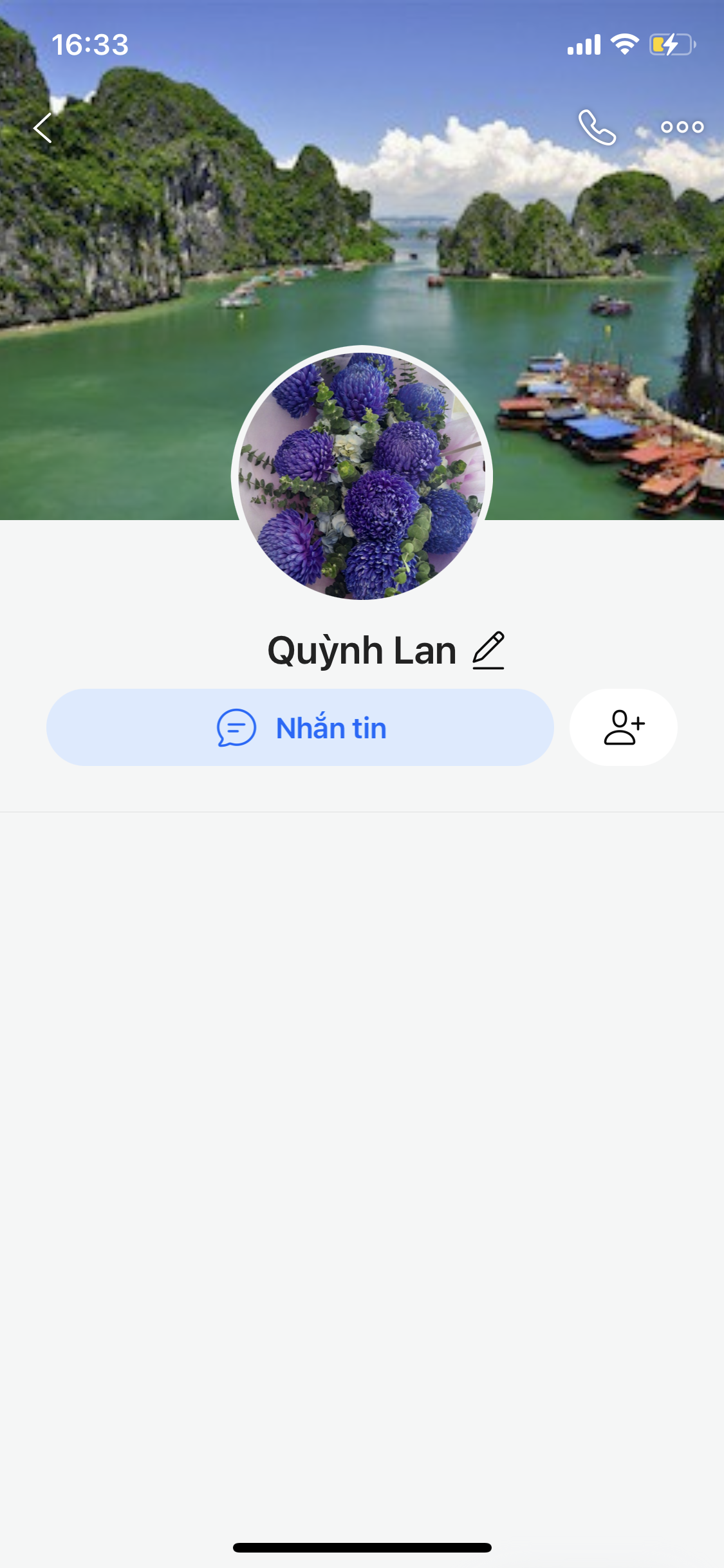Send a friend request with add-friend button
This screenshot has width=724, height=1568.
point(623,727)
